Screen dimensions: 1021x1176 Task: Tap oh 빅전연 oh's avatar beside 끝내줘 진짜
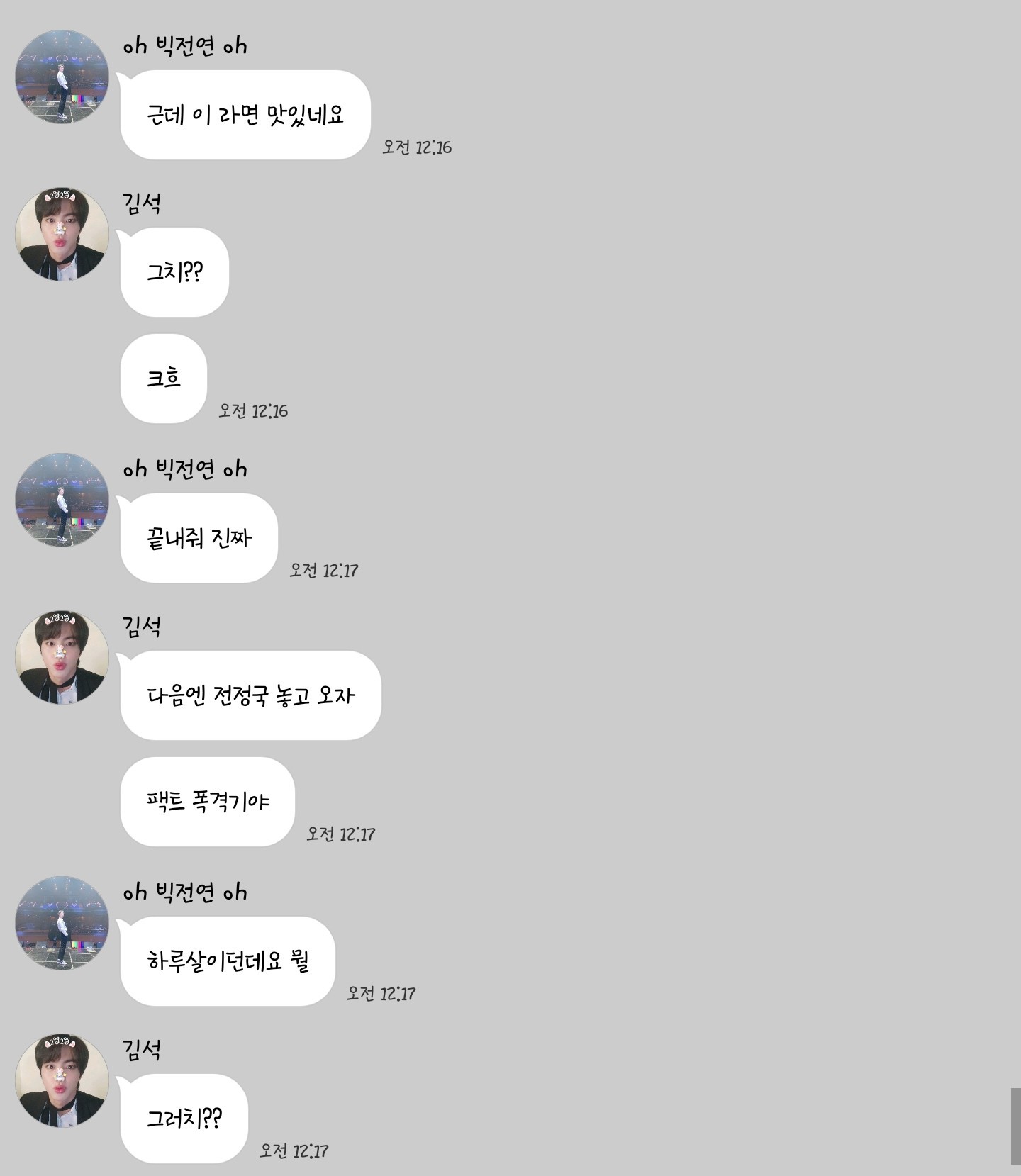click(62, 500)
